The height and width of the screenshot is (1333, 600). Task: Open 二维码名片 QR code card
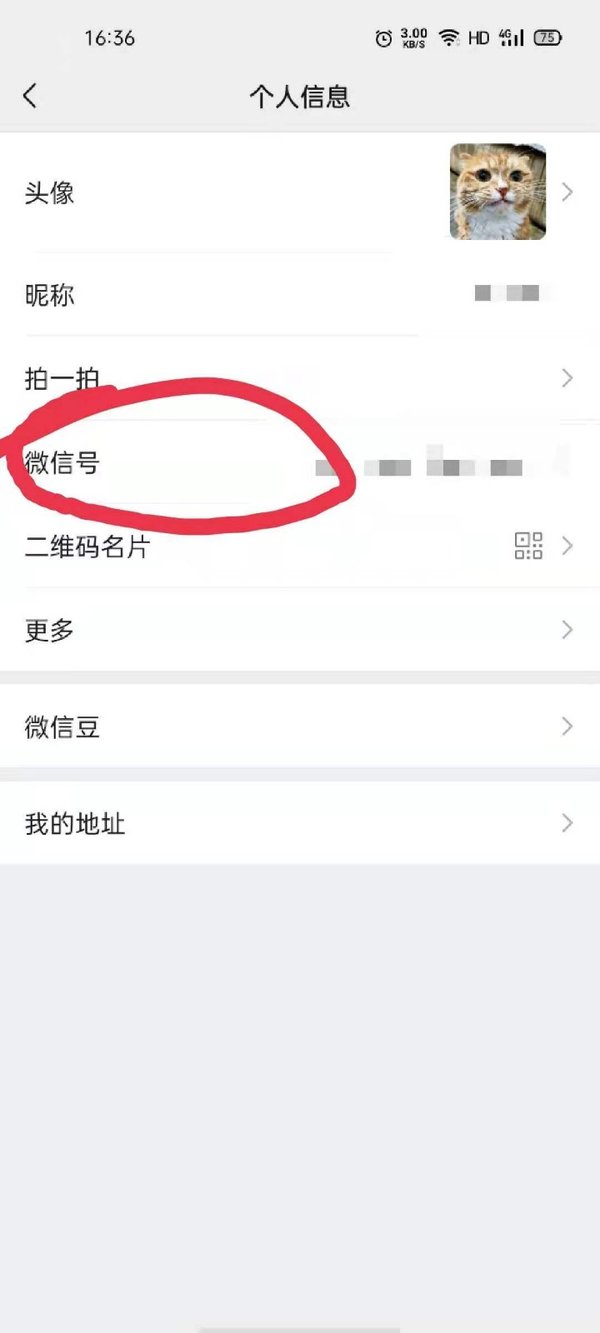click(x=300, y=546)
